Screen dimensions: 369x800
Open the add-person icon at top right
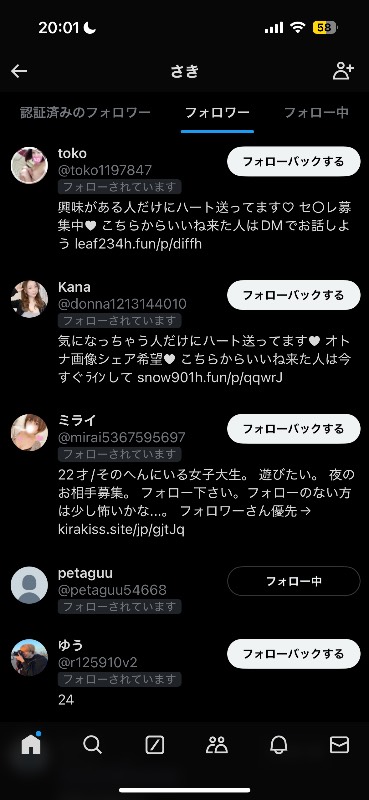click(343, 71)
